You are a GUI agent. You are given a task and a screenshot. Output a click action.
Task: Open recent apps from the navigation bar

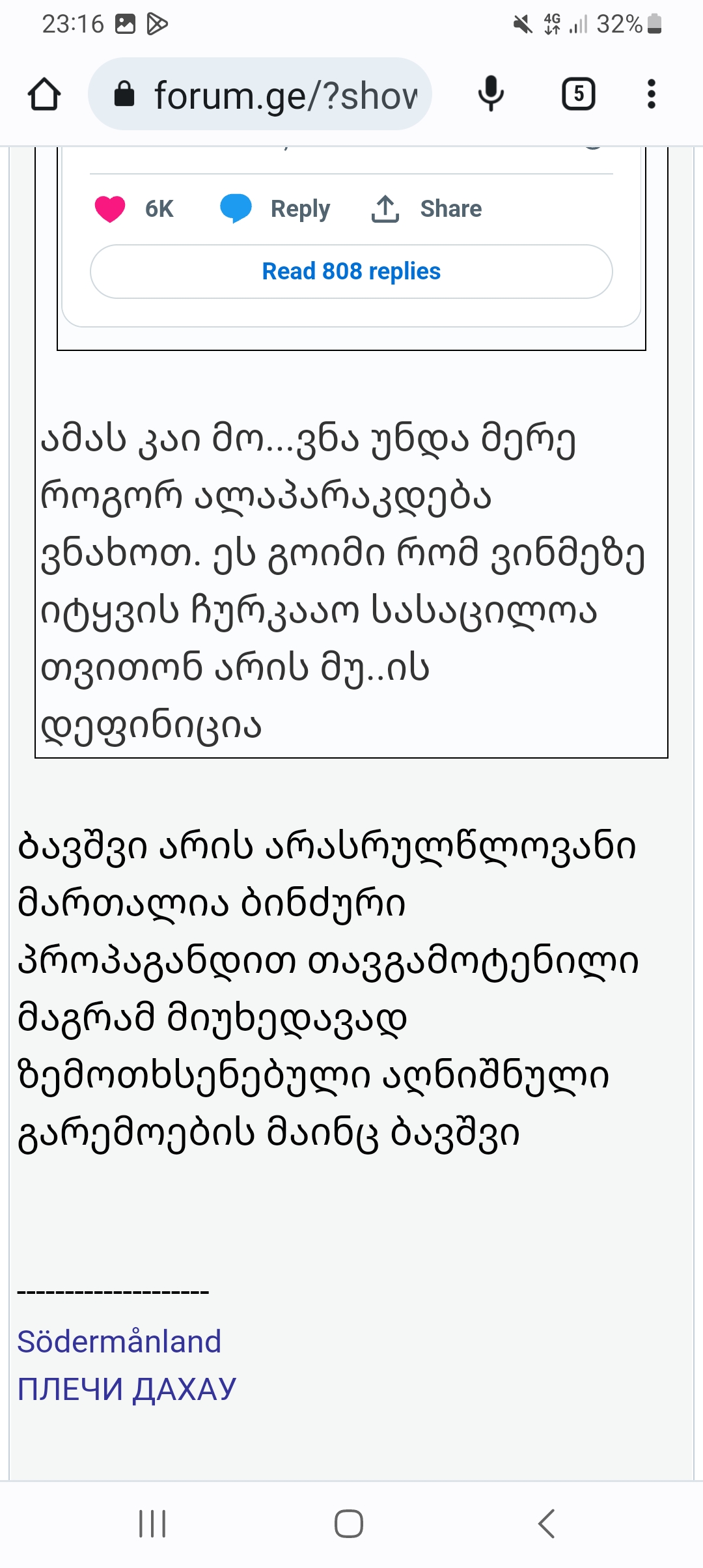point(153,1524)
